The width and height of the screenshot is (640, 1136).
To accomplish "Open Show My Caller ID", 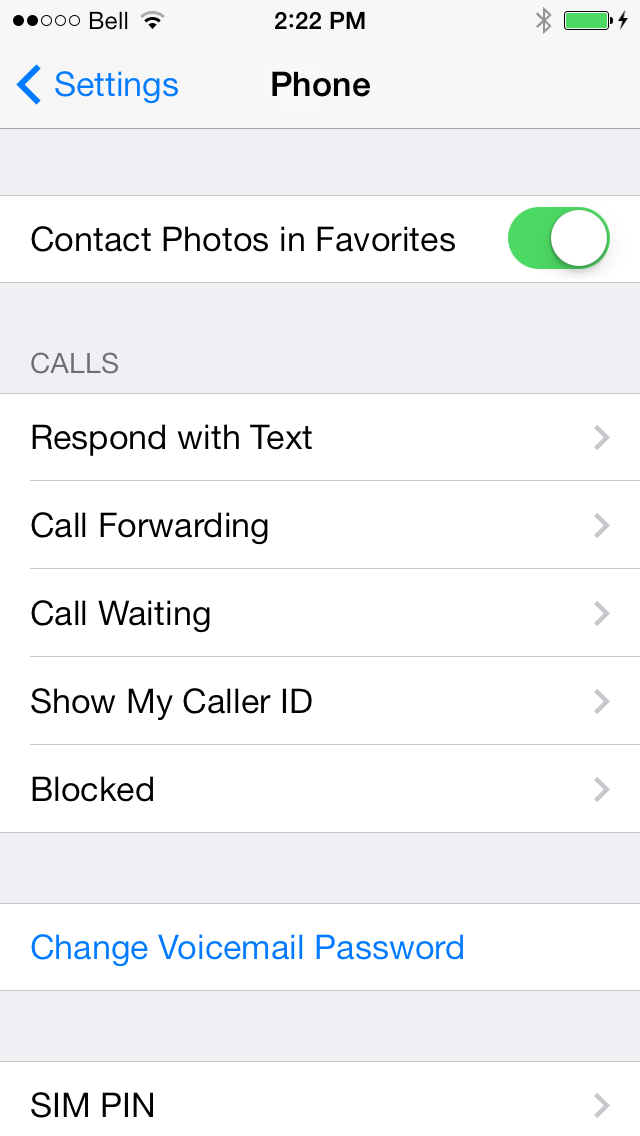I will pyautogui.click(x=320, y=701).
